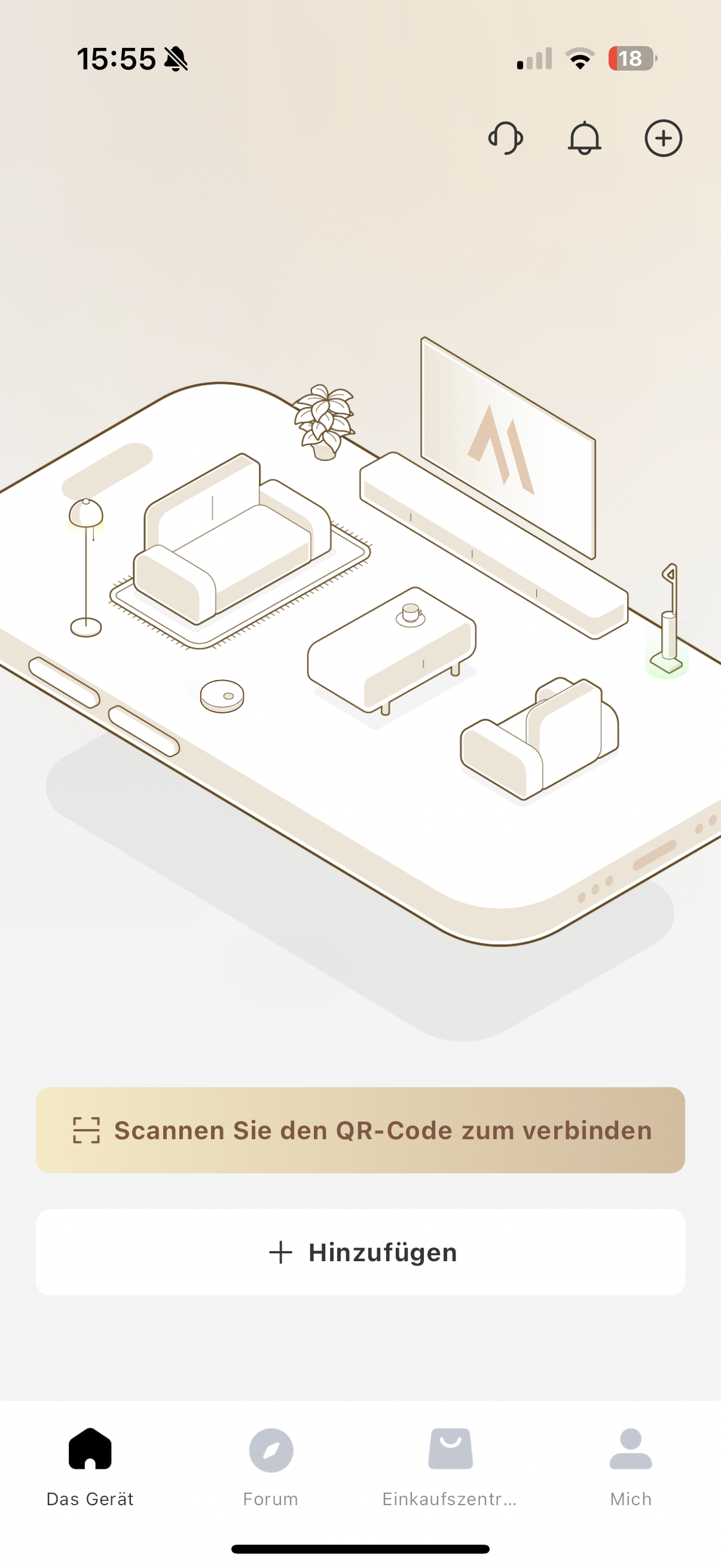Scan the QR code to connect
The width and height of the screenshot is (721, 1568).
(x=360, y=1130)
